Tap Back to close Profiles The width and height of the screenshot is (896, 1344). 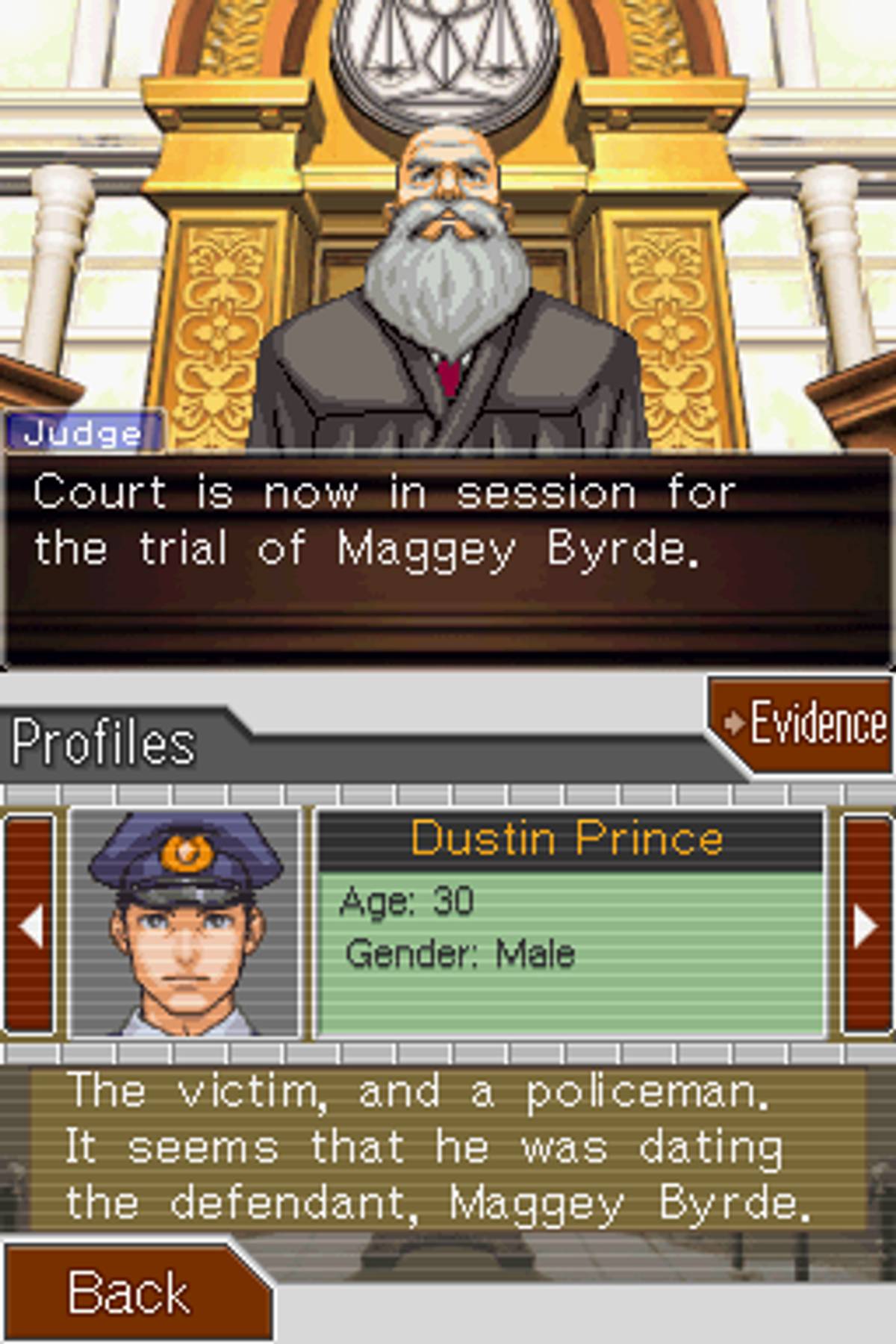pos(131,1293)
